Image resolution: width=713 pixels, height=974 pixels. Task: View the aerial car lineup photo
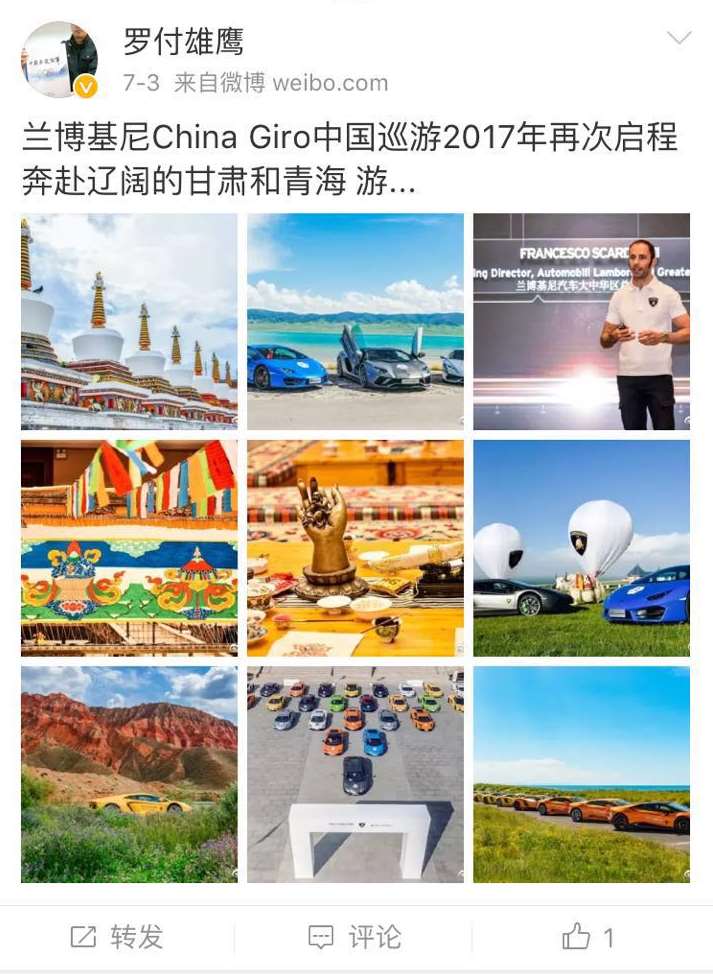356,774
